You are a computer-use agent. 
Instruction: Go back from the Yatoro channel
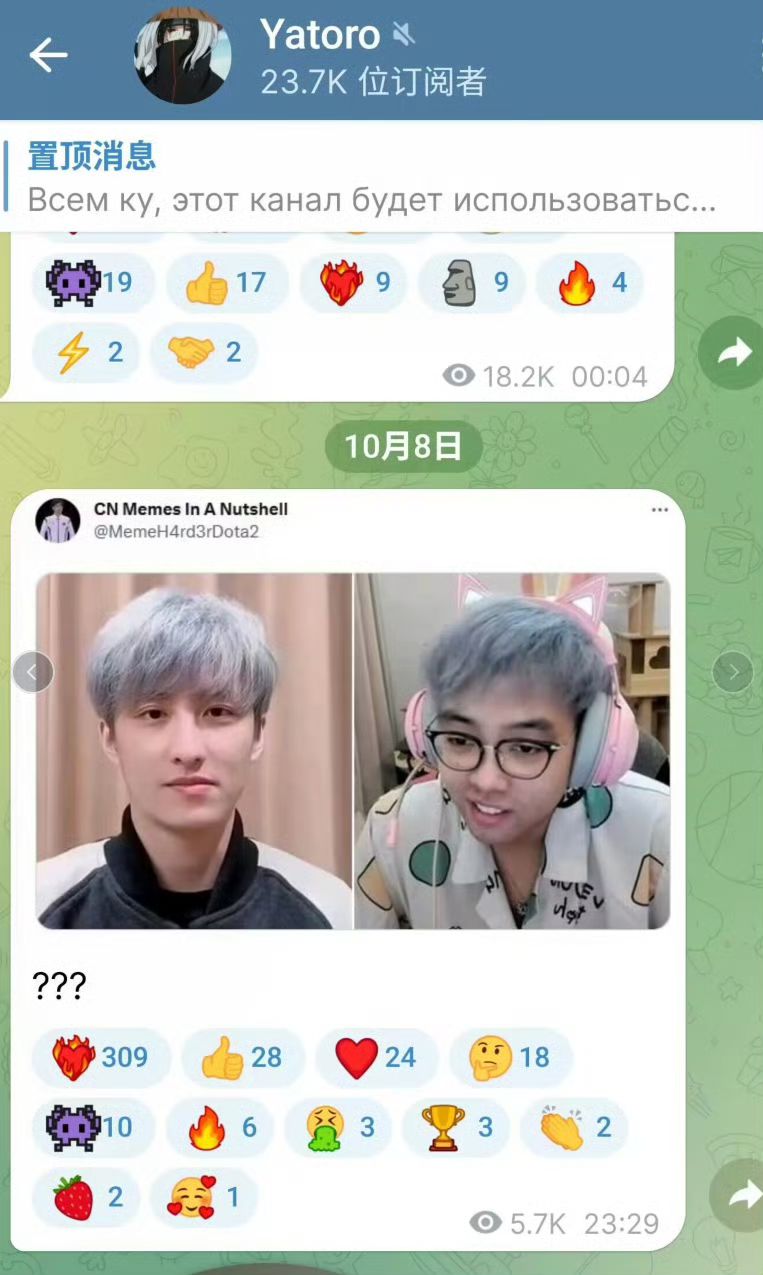coord(48,55)
